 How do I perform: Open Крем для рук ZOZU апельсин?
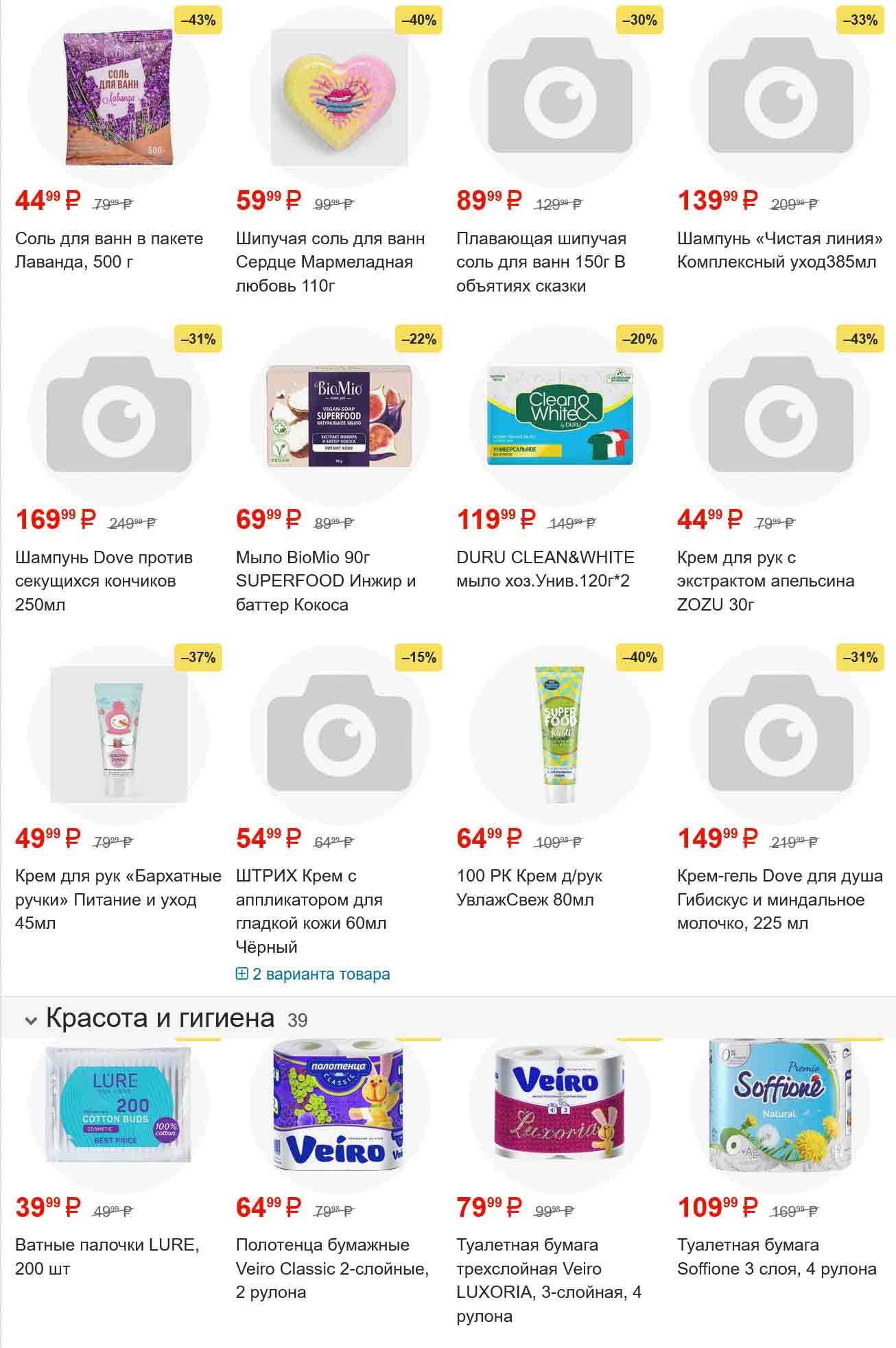pos(765,580)
